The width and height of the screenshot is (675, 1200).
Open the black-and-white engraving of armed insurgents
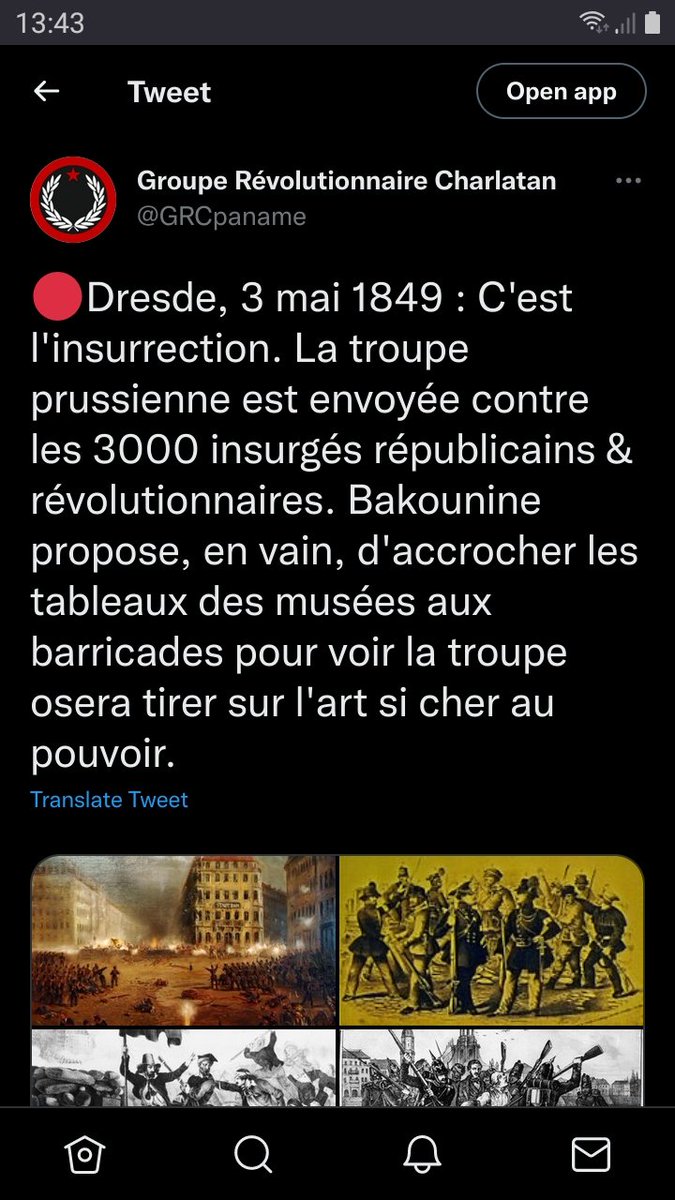pos(492,1067)
